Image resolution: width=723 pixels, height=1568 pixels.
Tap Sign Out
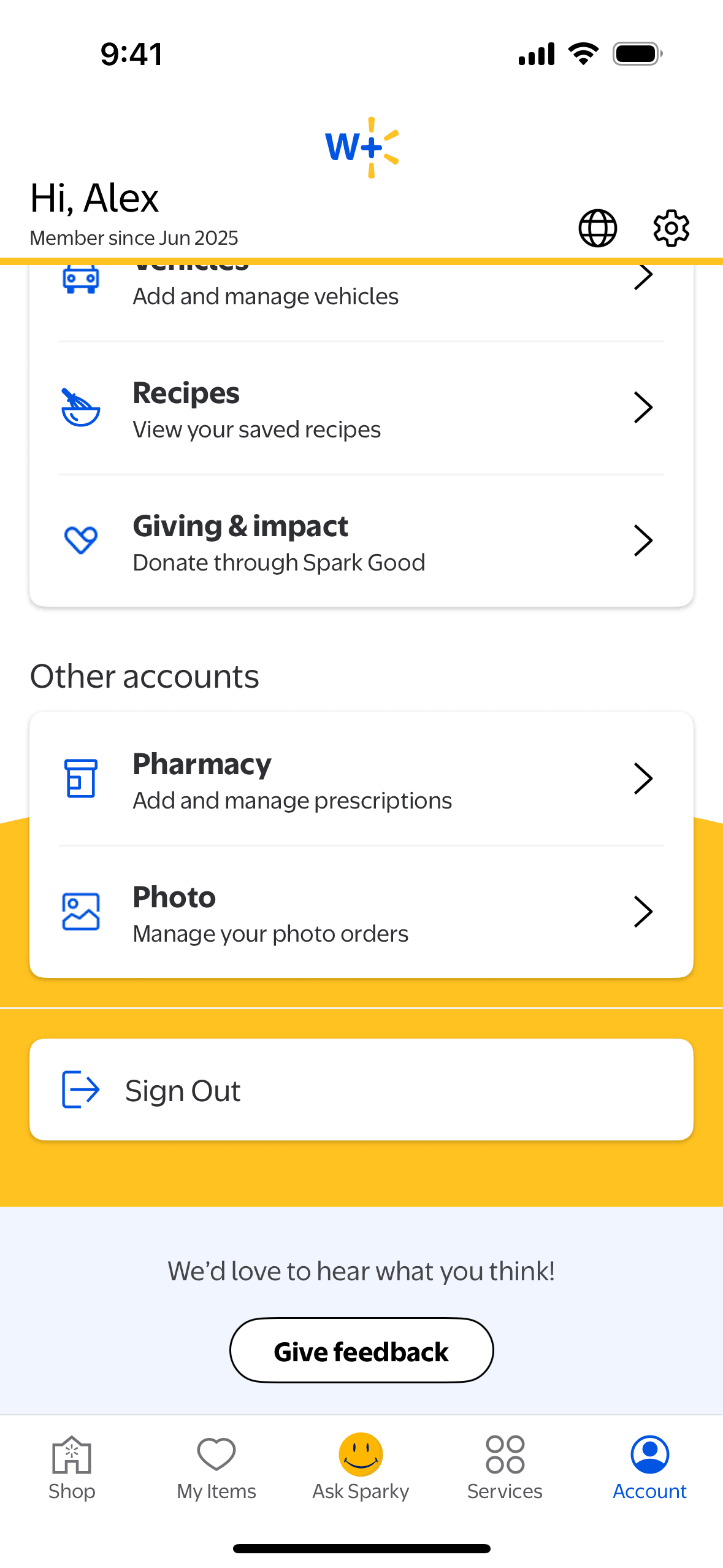pyautogui.click(x=361, y=1090)
